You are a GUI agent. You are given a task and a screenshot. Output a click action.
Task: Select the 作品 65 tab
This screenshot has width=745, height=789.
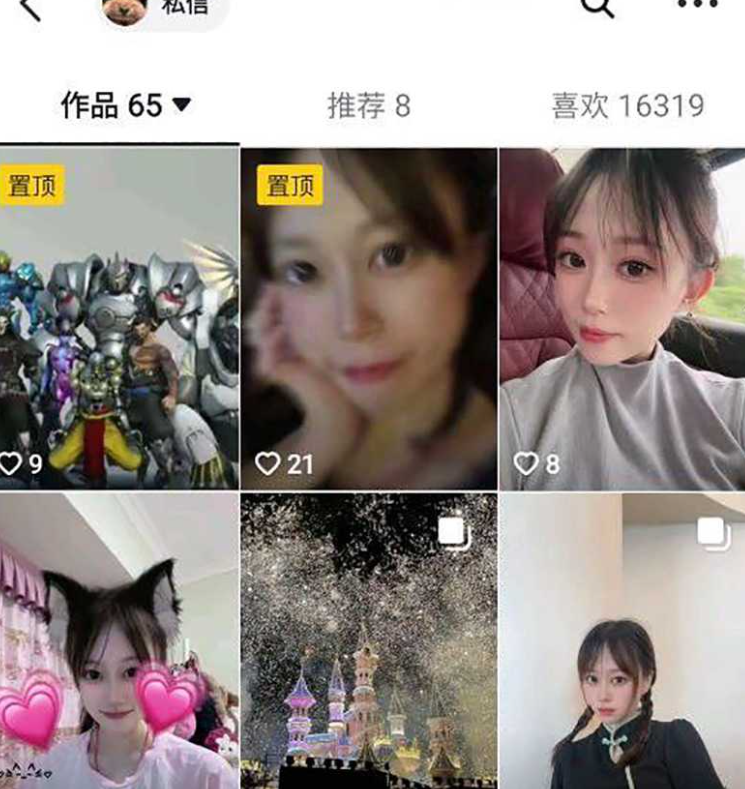coord(125,105)
